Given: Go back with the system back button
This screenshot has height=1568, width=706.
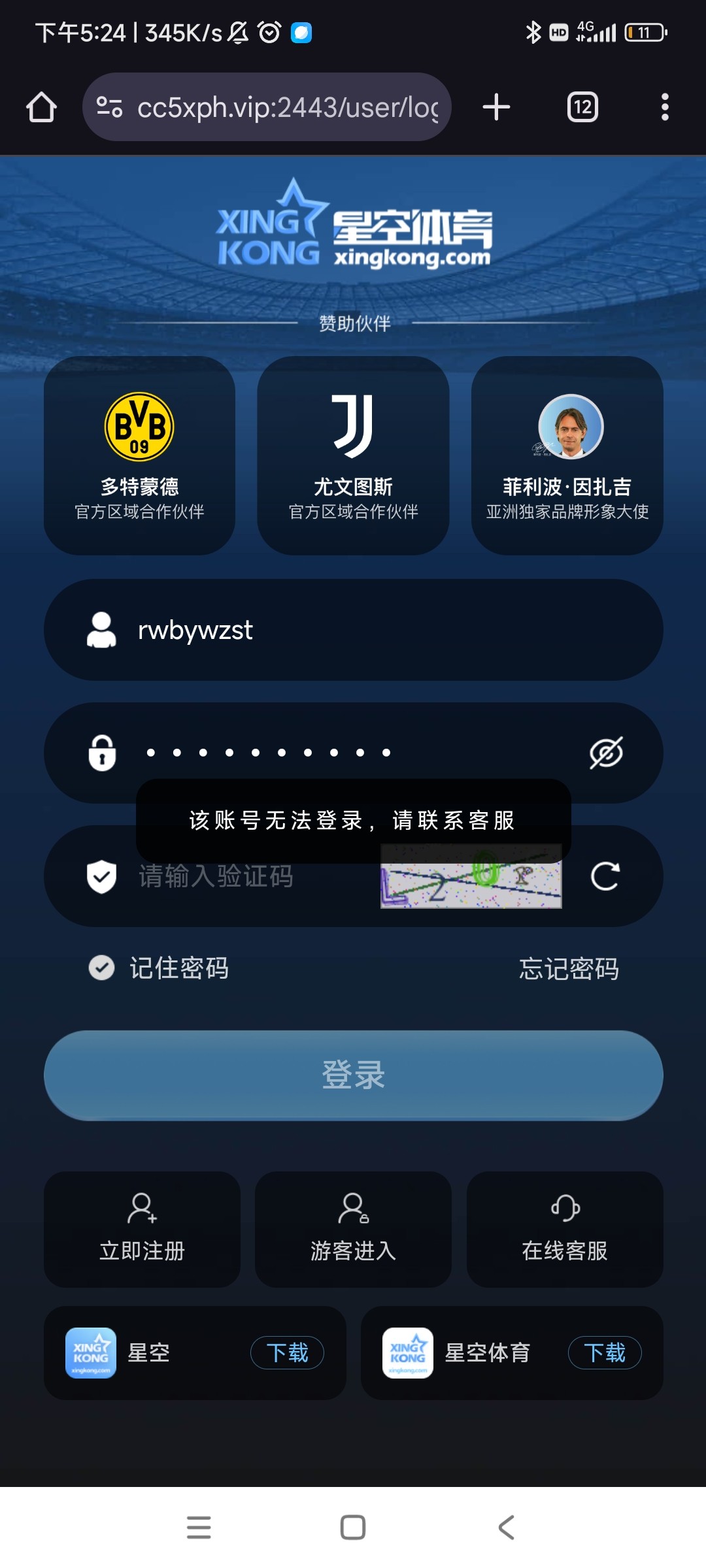Looking at the screenshot, I should pyautogui.click(x=507, y=1527).
